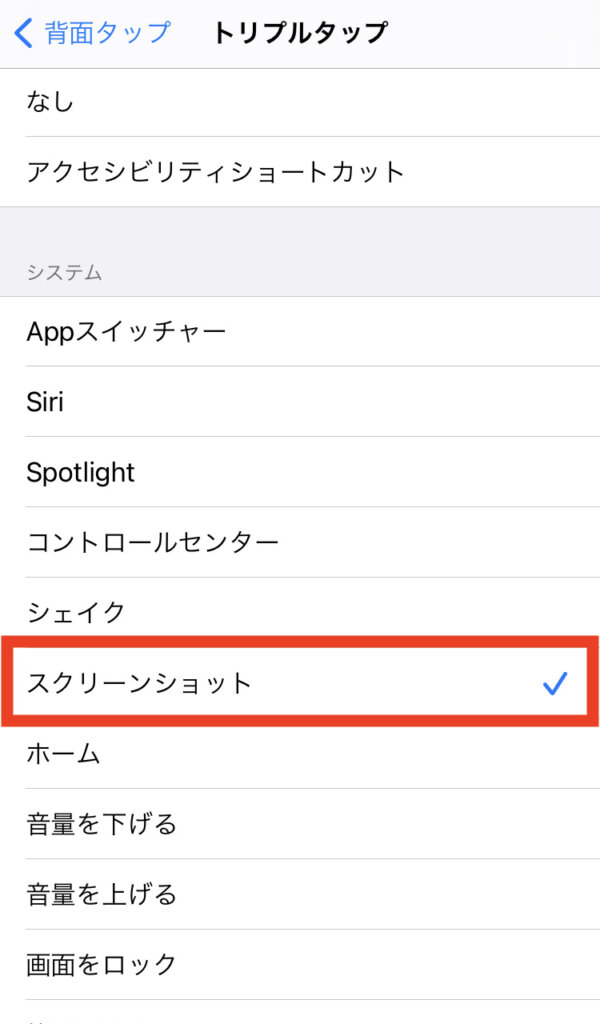Pick the Spotlight option
600x1024 pixels.
click(300, 472)
